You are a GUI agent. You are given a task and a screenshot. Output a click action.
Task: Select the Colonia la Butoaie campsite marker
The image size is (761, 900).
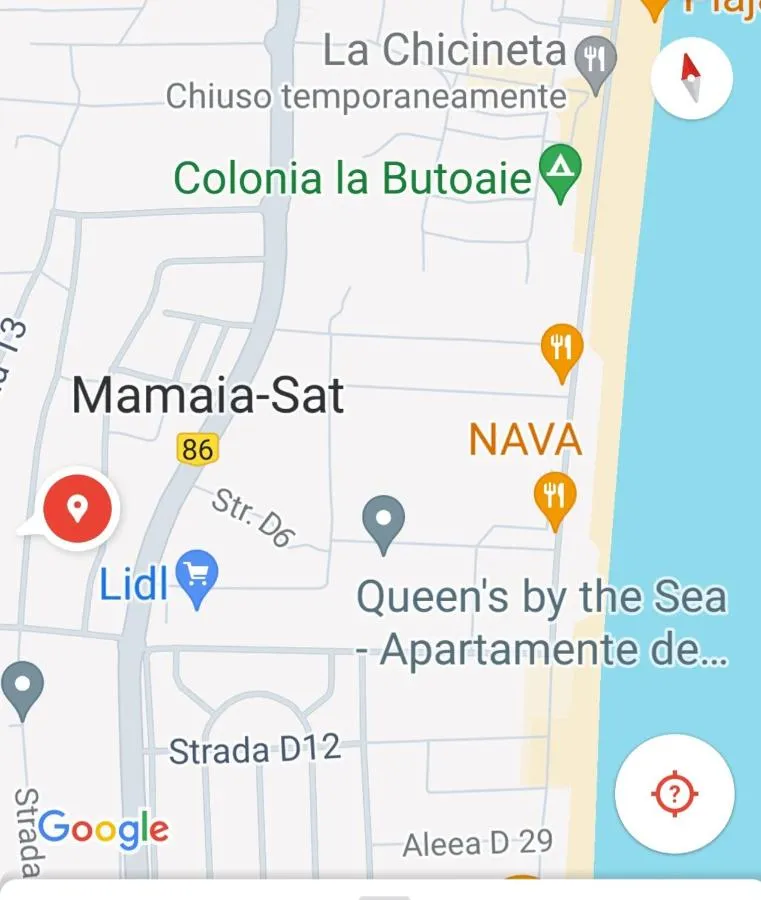[x=561, y=172]
